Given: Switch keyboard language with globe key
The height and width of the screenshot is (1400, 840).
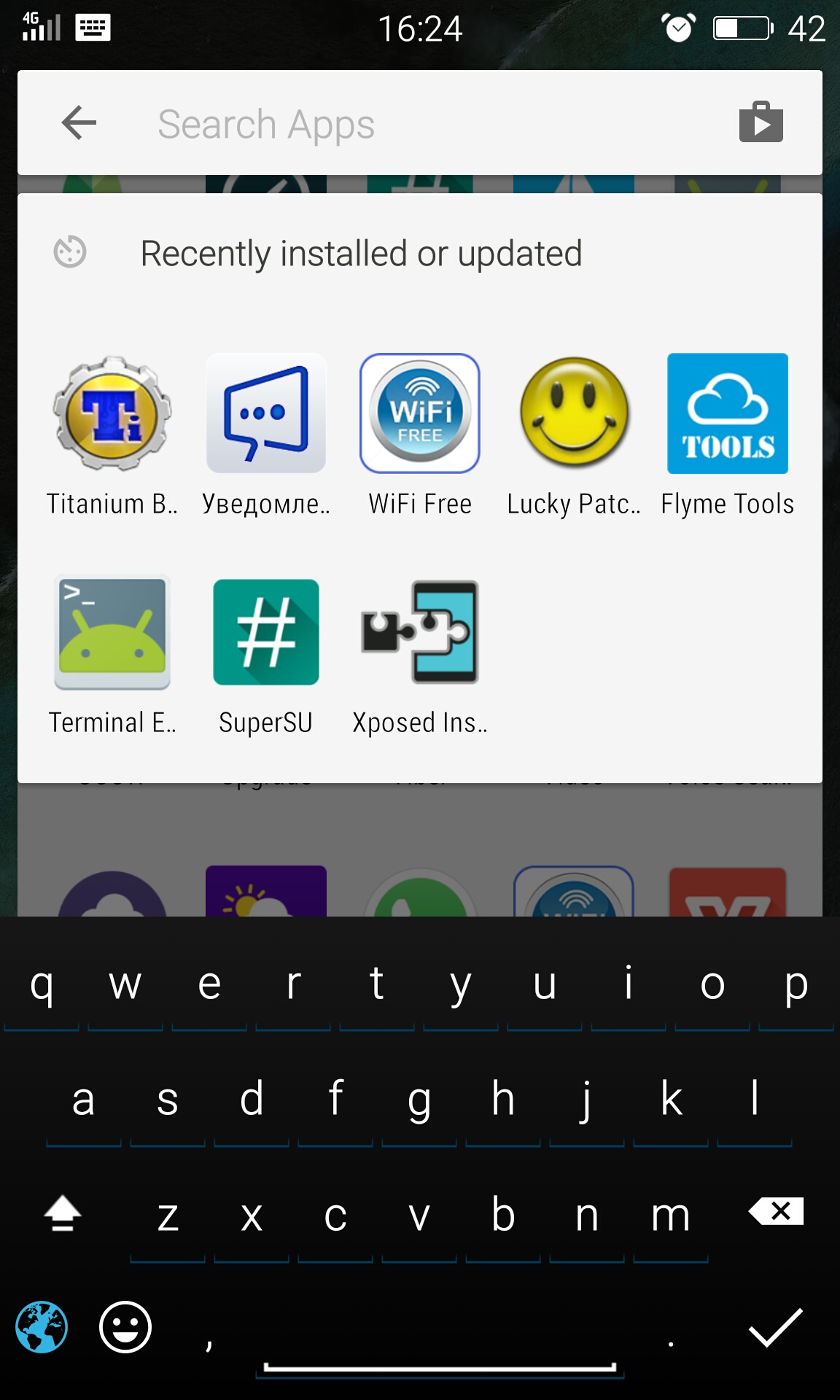Looking at the screenshot, I should (x=42, y=1327).
